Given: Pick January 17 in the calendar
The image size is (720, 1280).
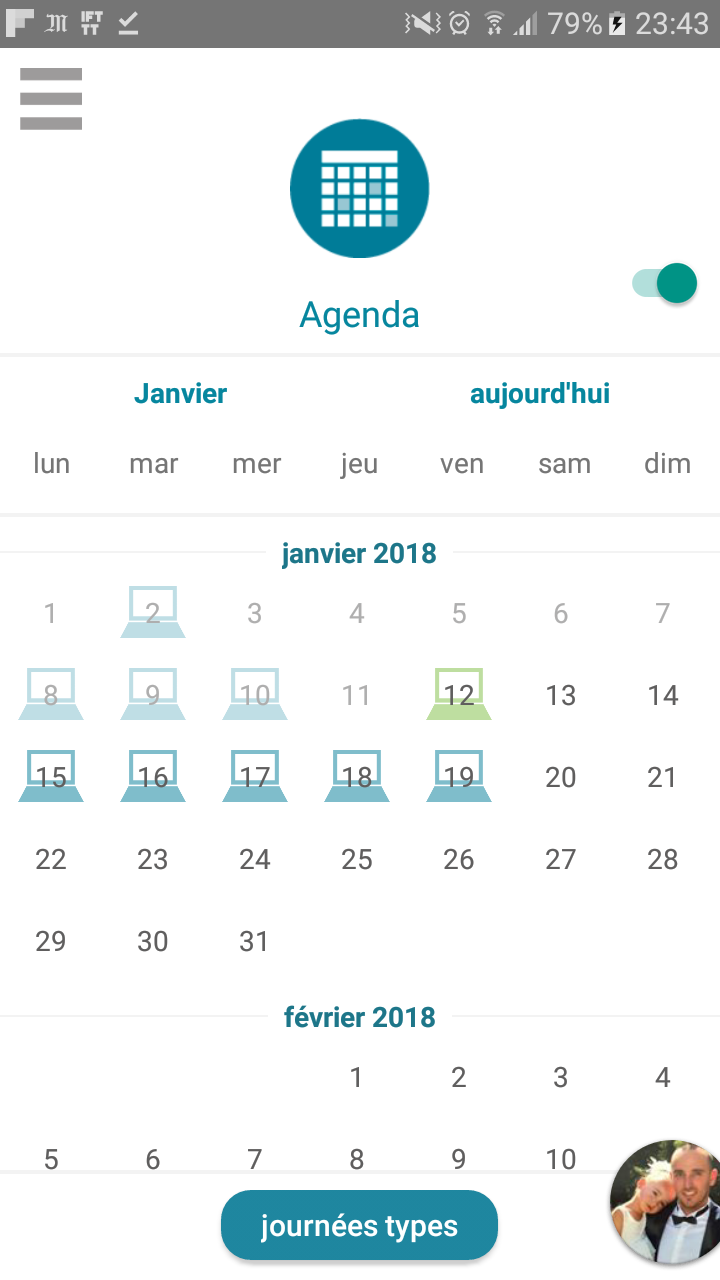Looking at the screenshot, I should click(x=255, y=776).
